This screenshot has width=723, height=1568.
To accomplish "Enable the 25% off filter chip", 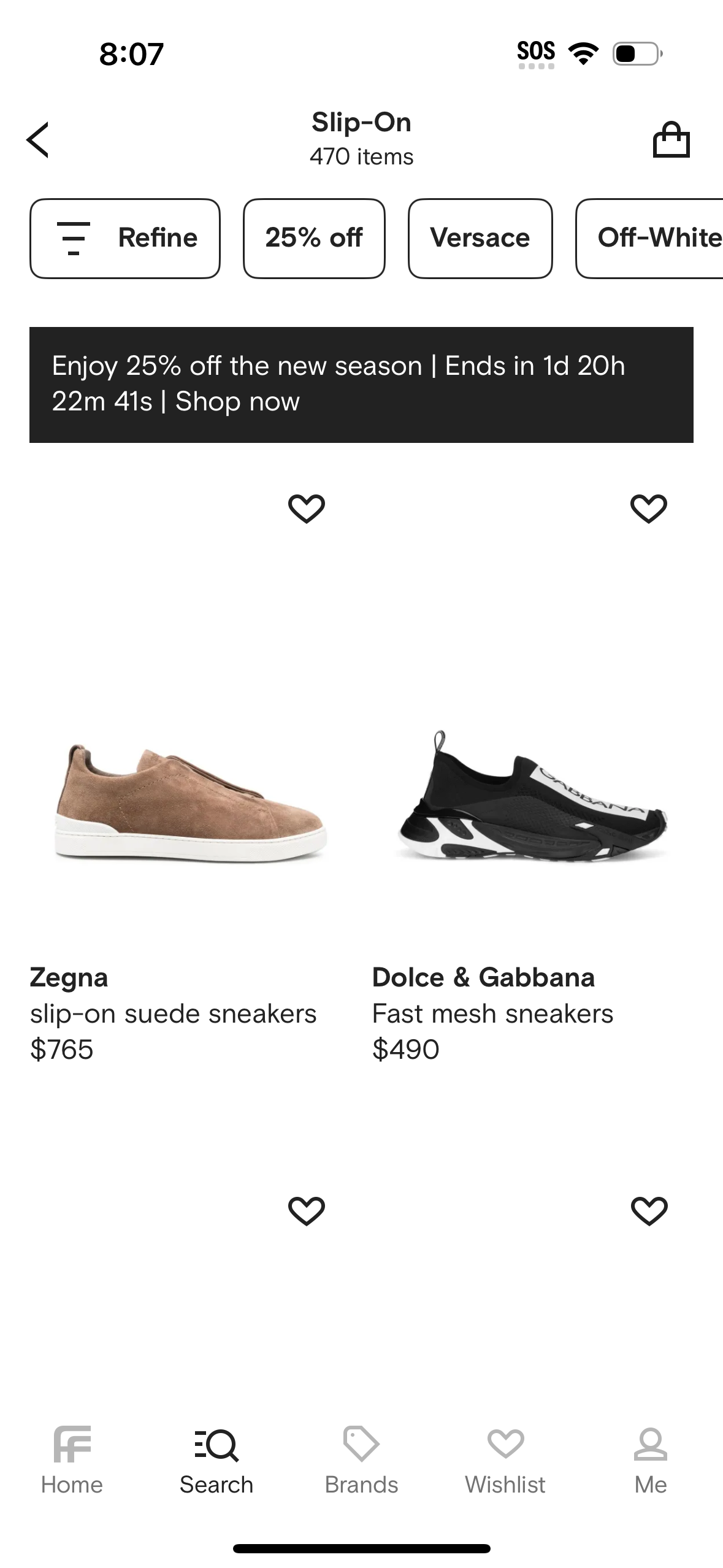I will pyautogui.click(x=314, y=238).
